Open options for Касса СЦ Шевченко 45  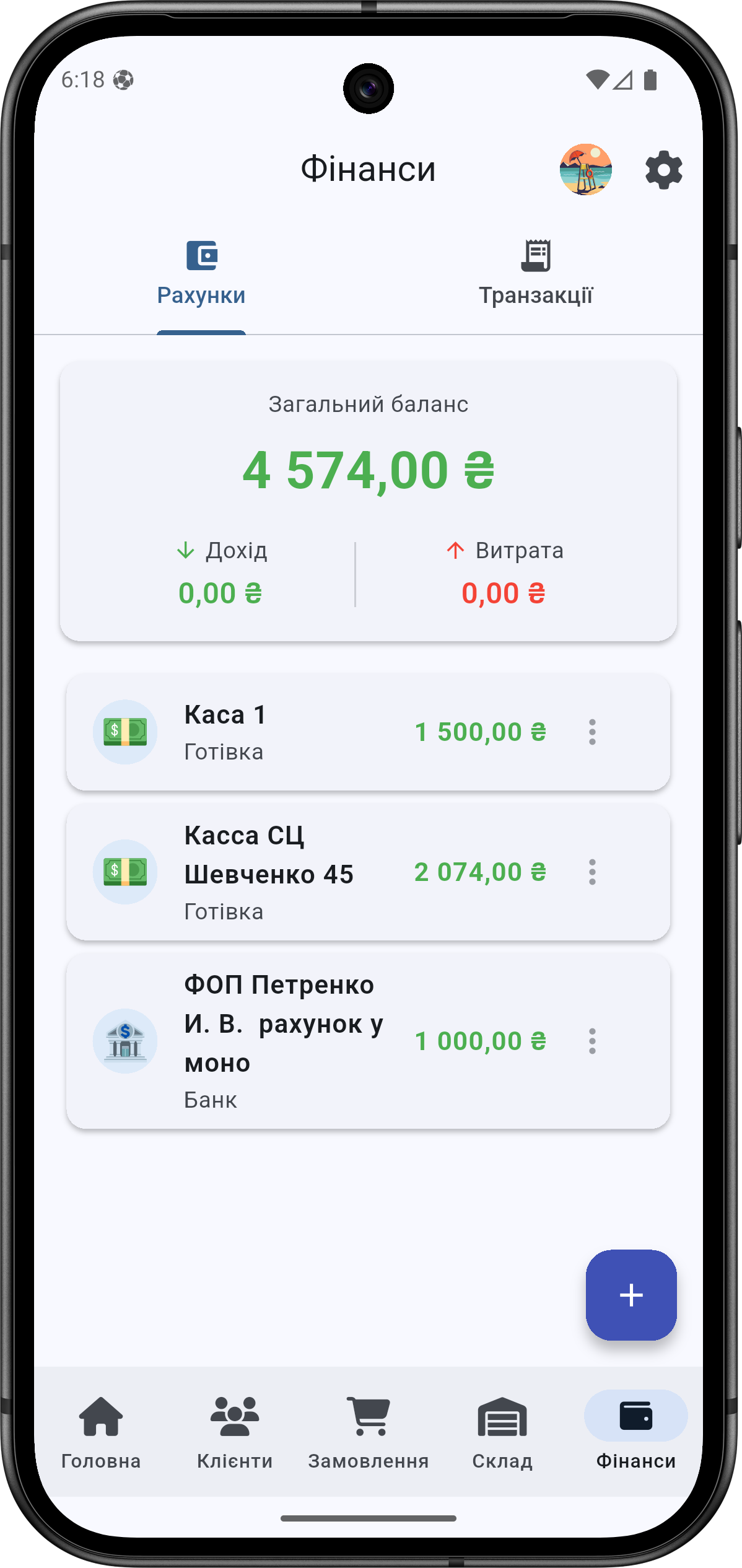[x=592, y=872]
